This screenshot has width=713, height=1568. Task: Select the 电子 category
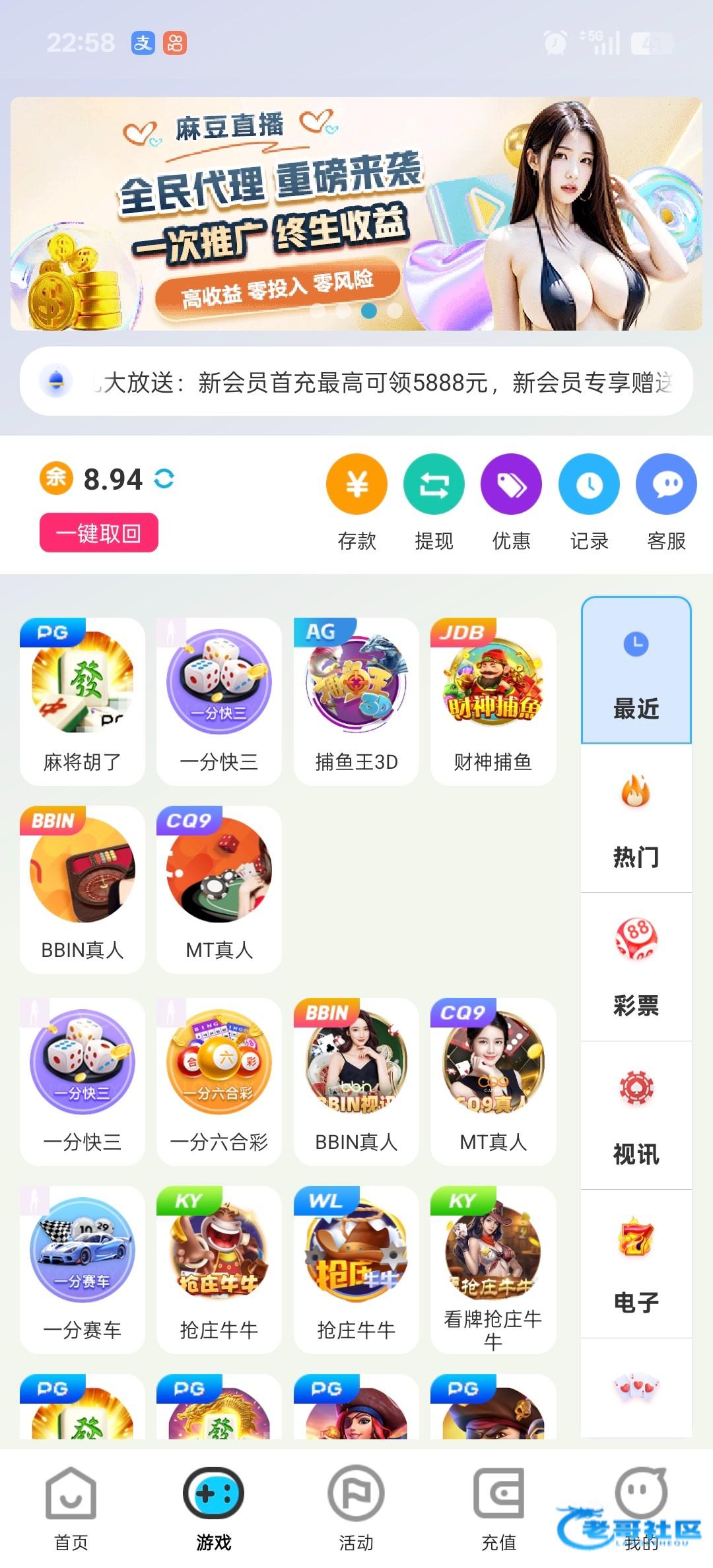pyautogui.click(x=636, y=1264)
